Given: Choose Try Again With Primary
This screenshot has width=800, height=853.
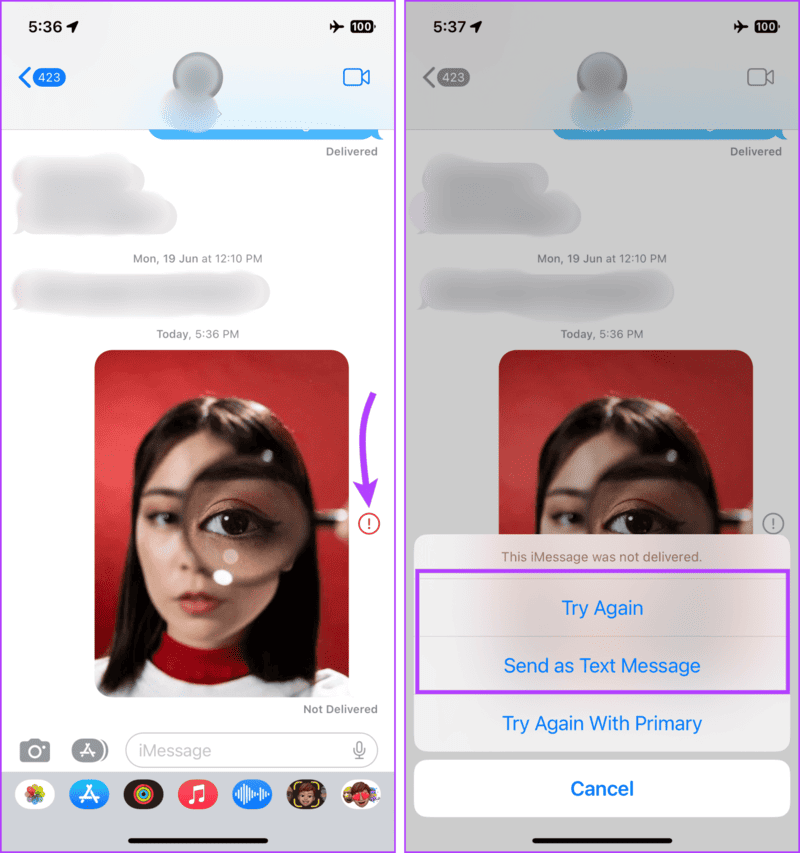Looking at the screenshot, I should pos(602,723).
